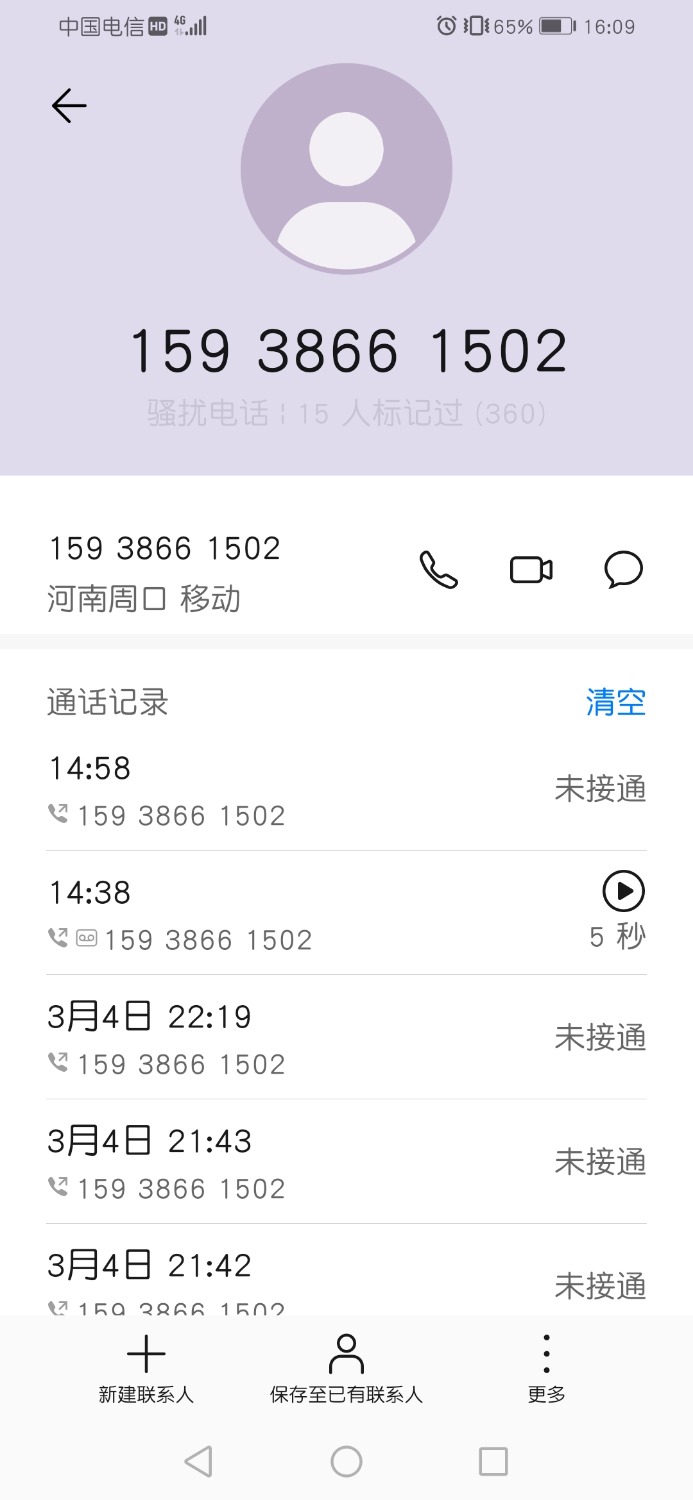This screenshot has height=1500, width=693.
Task: Start a video call with this number
Action: (531, 570)
